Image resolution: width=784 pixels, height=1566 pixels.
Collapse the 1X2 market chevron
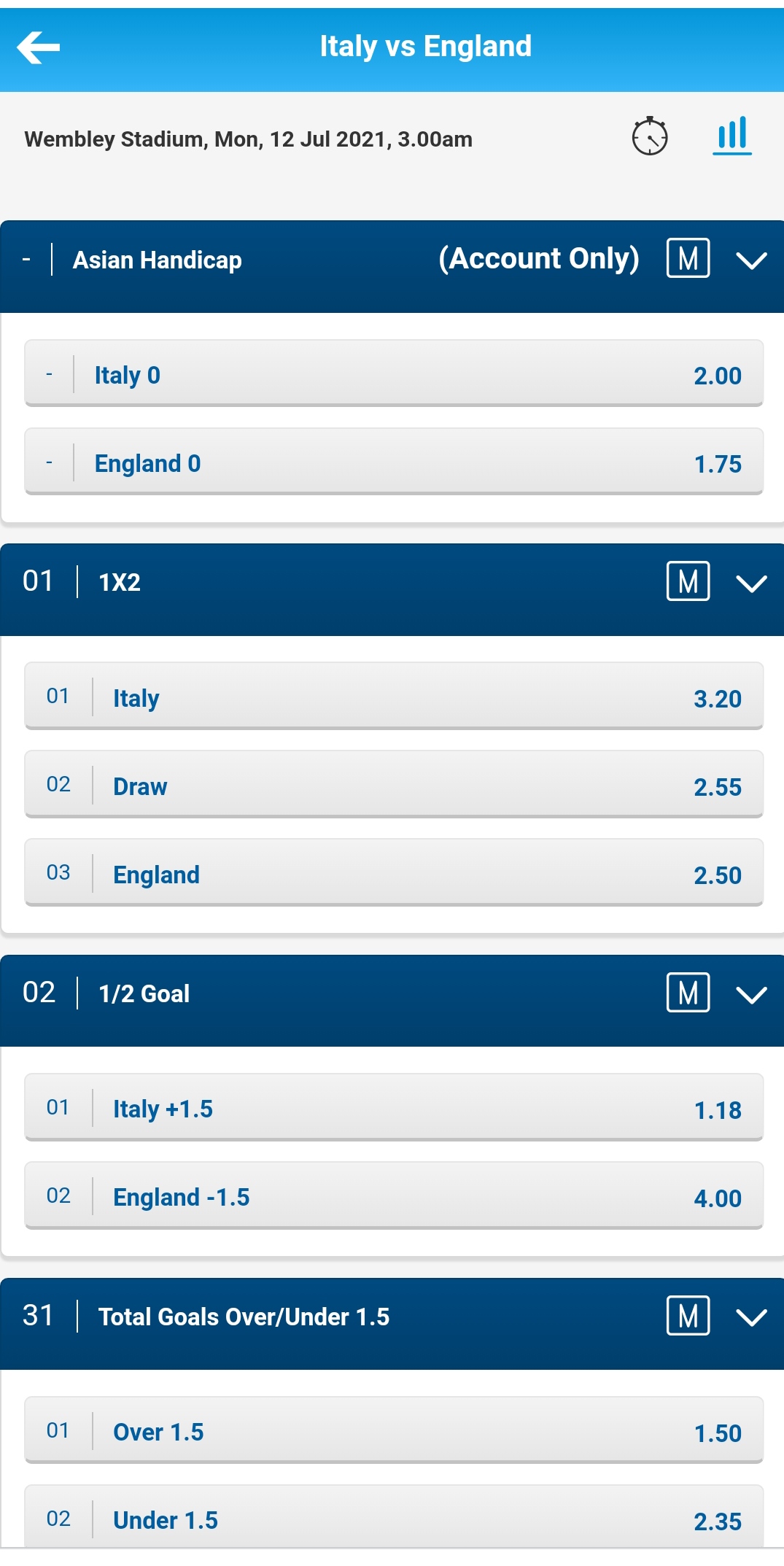(x=750, y=583)
